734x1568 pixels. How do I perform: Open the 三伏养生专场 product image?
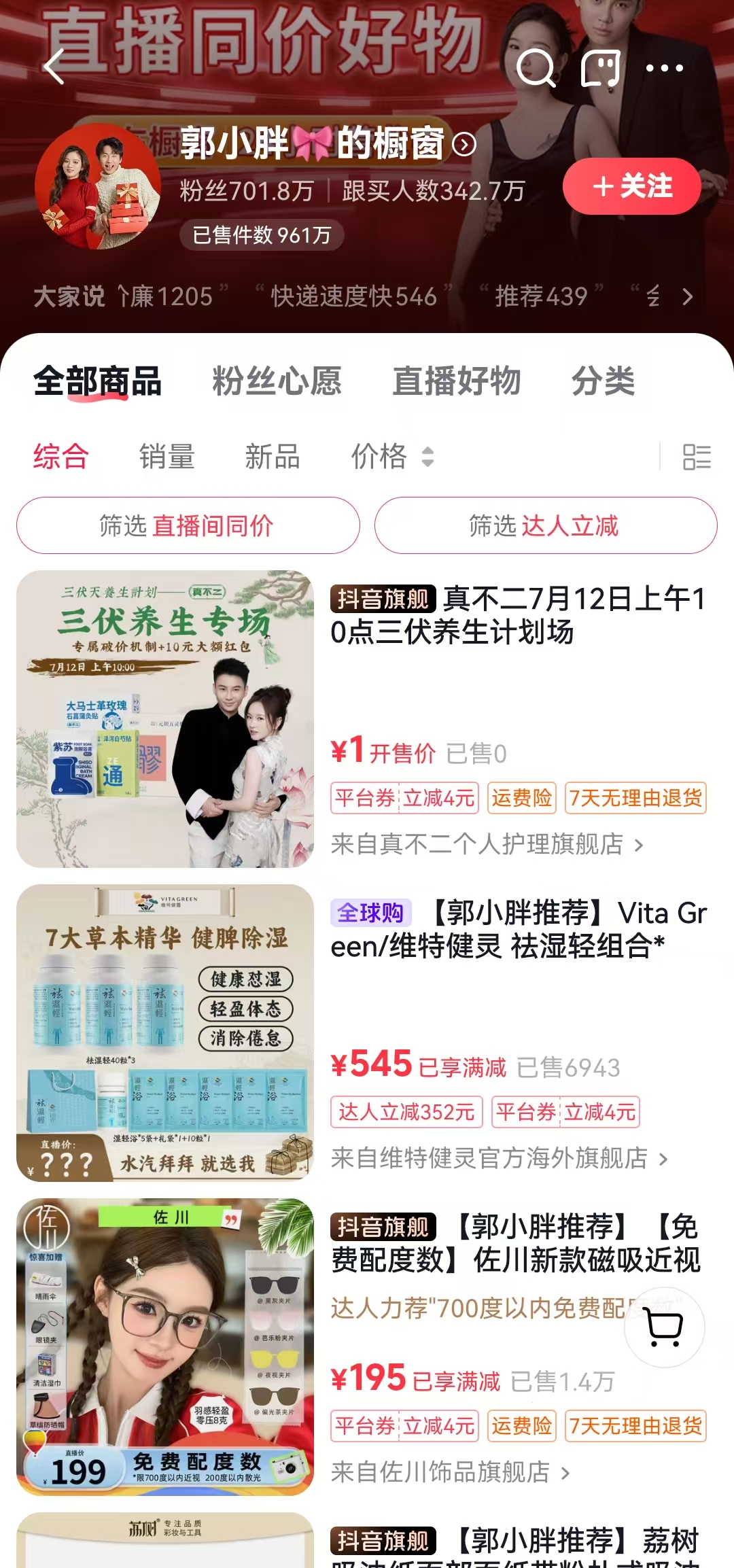[165, 718]
